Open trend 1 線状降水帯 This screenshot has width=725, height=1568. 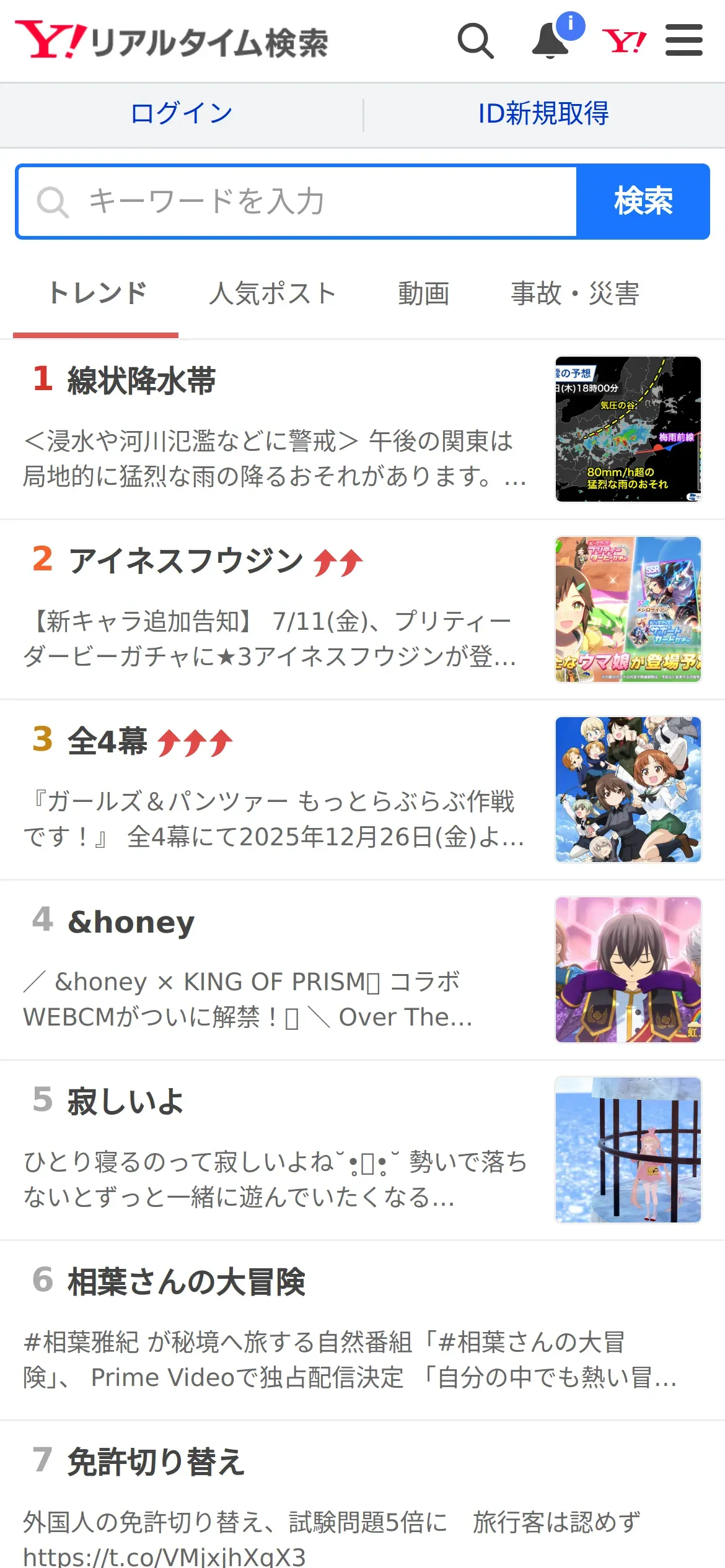point(141,380)
